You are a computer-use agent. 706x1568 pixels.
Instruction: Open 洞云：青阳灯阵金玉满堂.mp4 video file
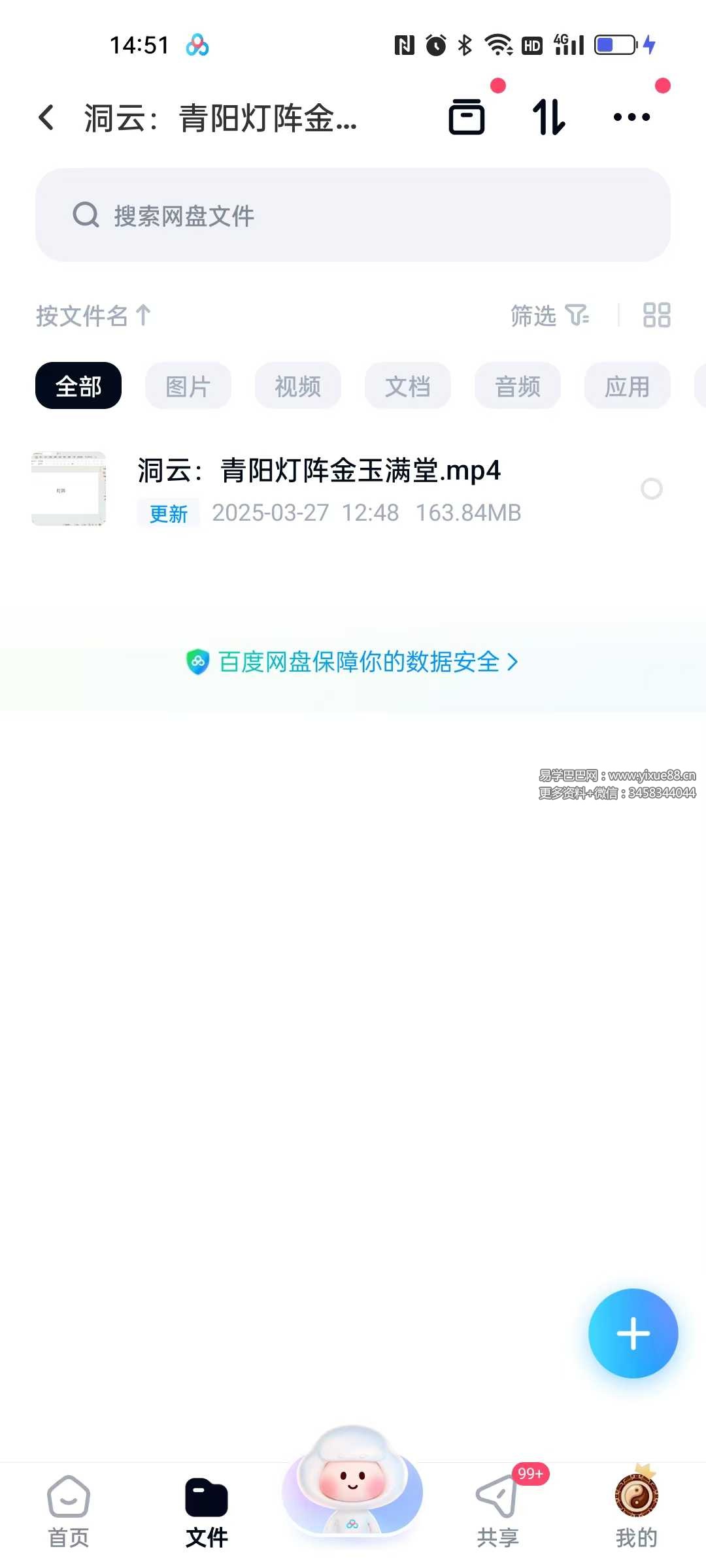tap(318, 471)
